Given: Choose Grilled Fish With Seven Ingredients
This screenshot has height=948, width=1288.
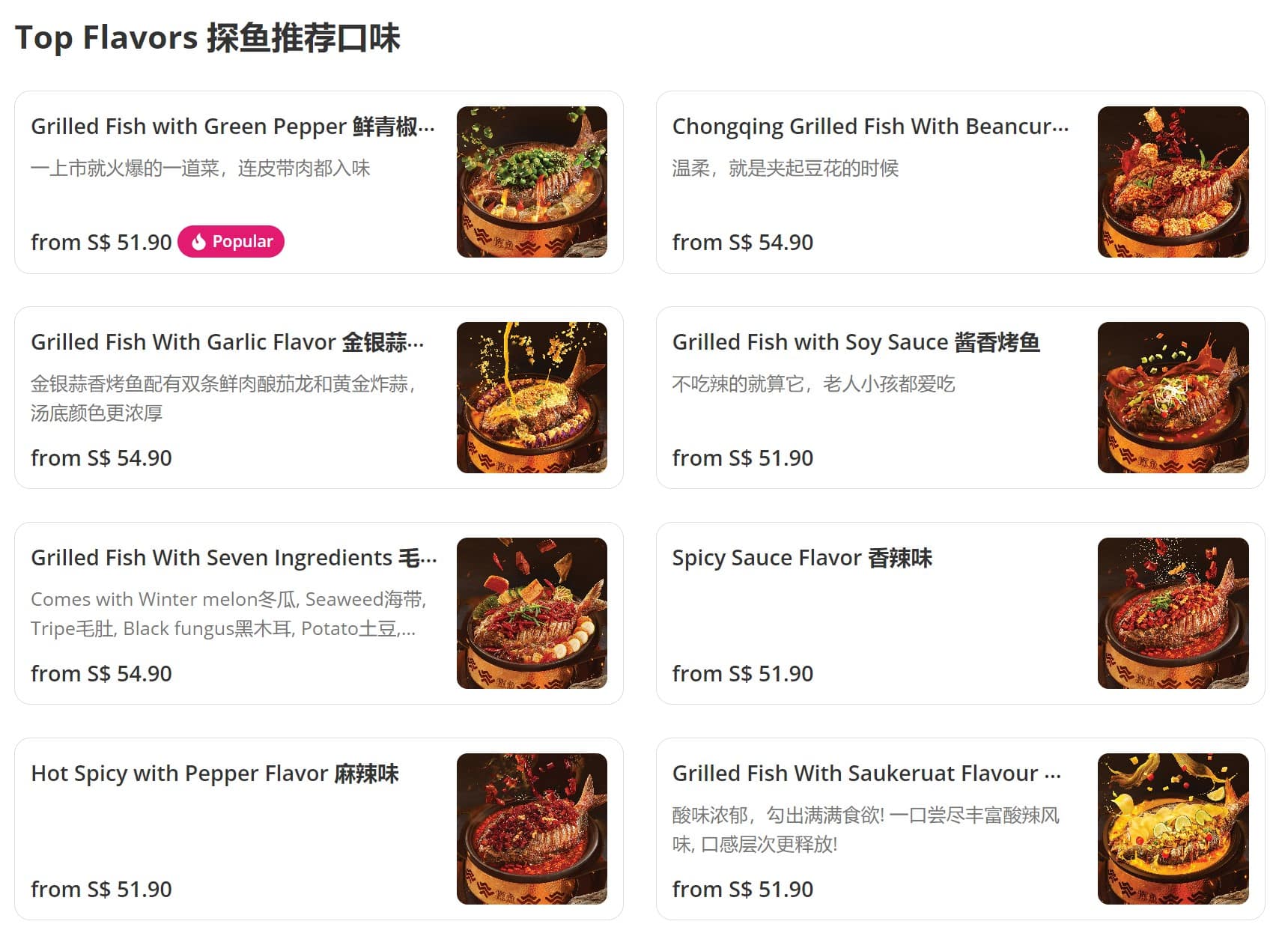Looking at the screenshot, I should [x=234, y=558].
